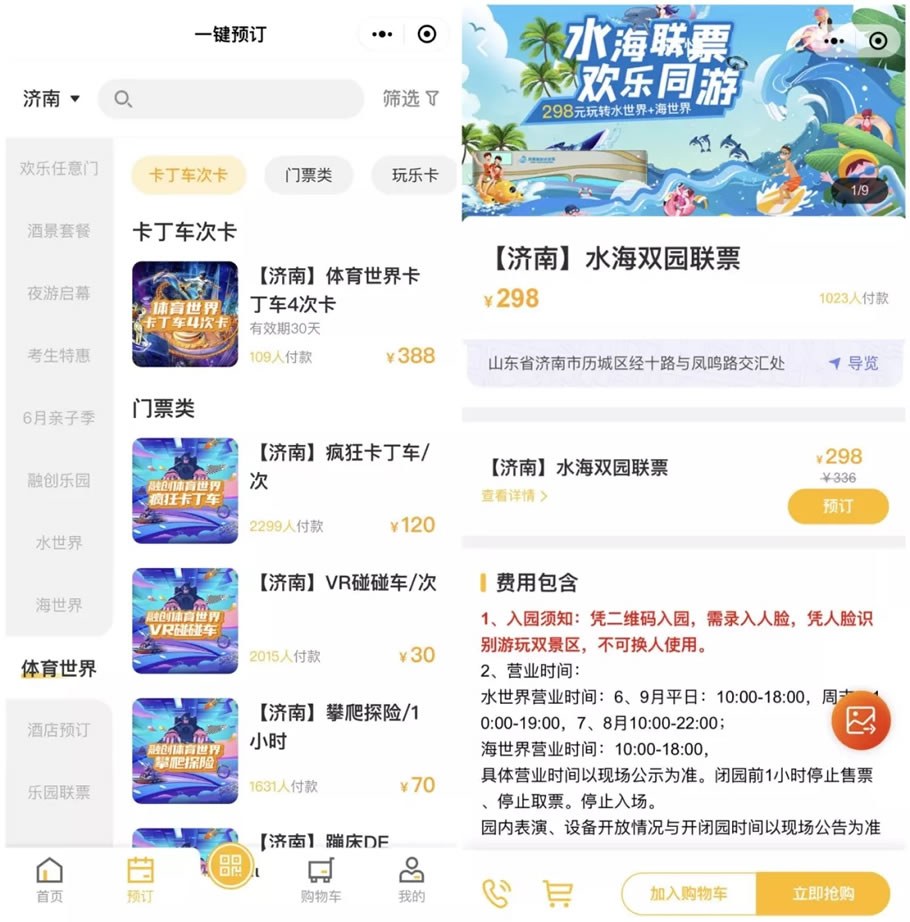Image resolution: width=910 pixels, height=922 pixels.
Task: Open the 筛选 filter
Action: (410, 98)
